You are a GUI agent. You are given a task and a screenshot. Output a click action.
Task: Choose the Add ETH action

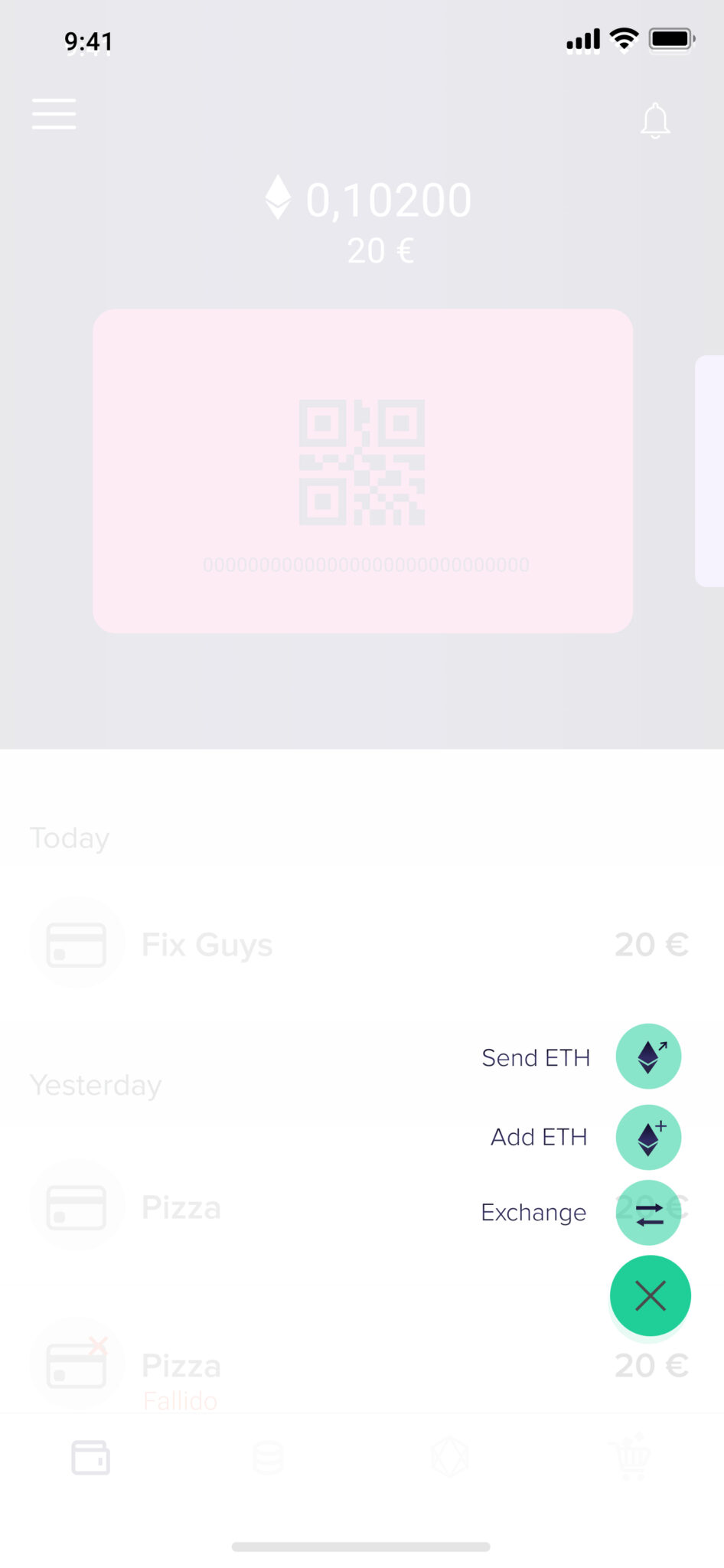click(x=648, y=1137)
